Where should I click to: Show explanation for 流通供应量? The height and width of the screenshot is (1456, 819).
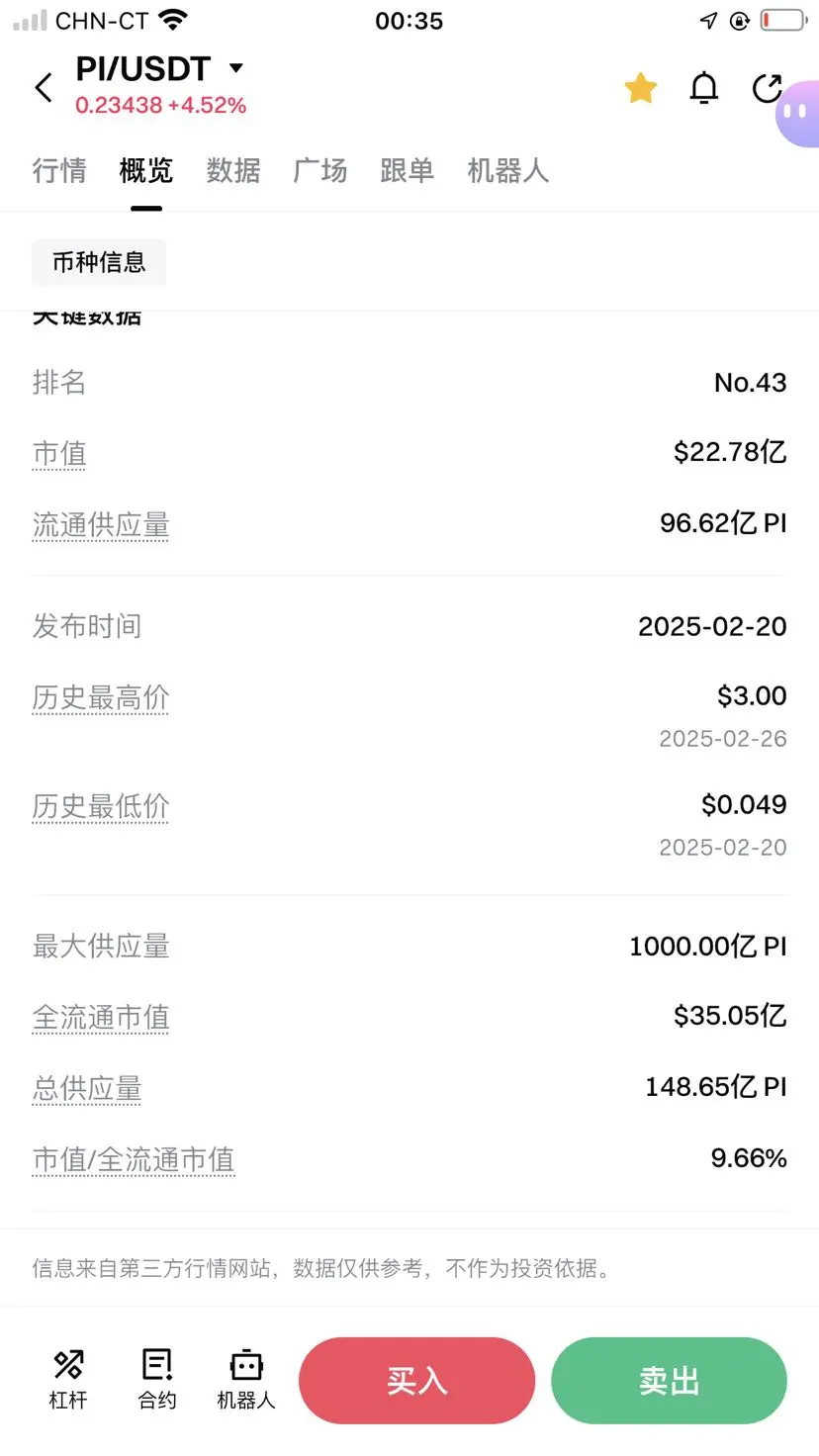click(x=101, y=525)
